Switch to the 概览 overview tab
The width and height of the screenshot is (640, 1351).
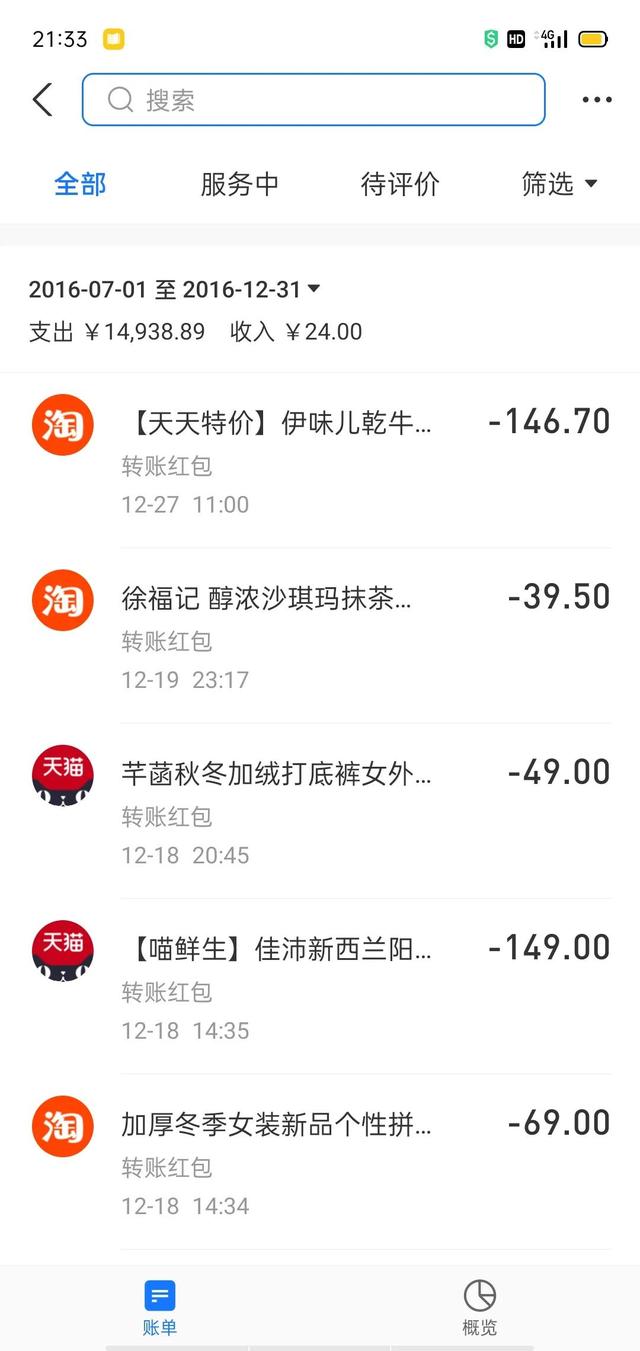(x=480, y=1308)
